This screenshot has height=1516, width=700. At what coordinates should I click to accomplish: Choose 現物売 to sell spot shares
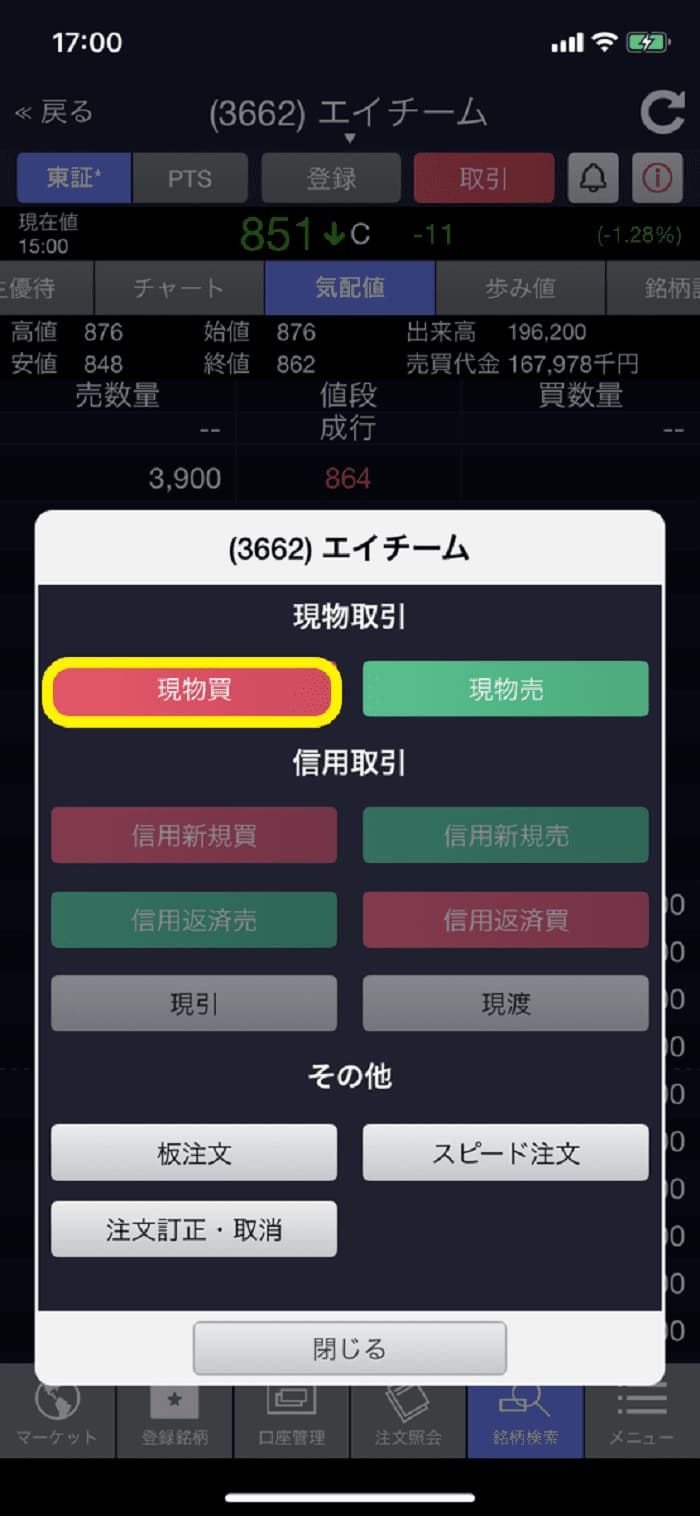click(x=505, y=690)
